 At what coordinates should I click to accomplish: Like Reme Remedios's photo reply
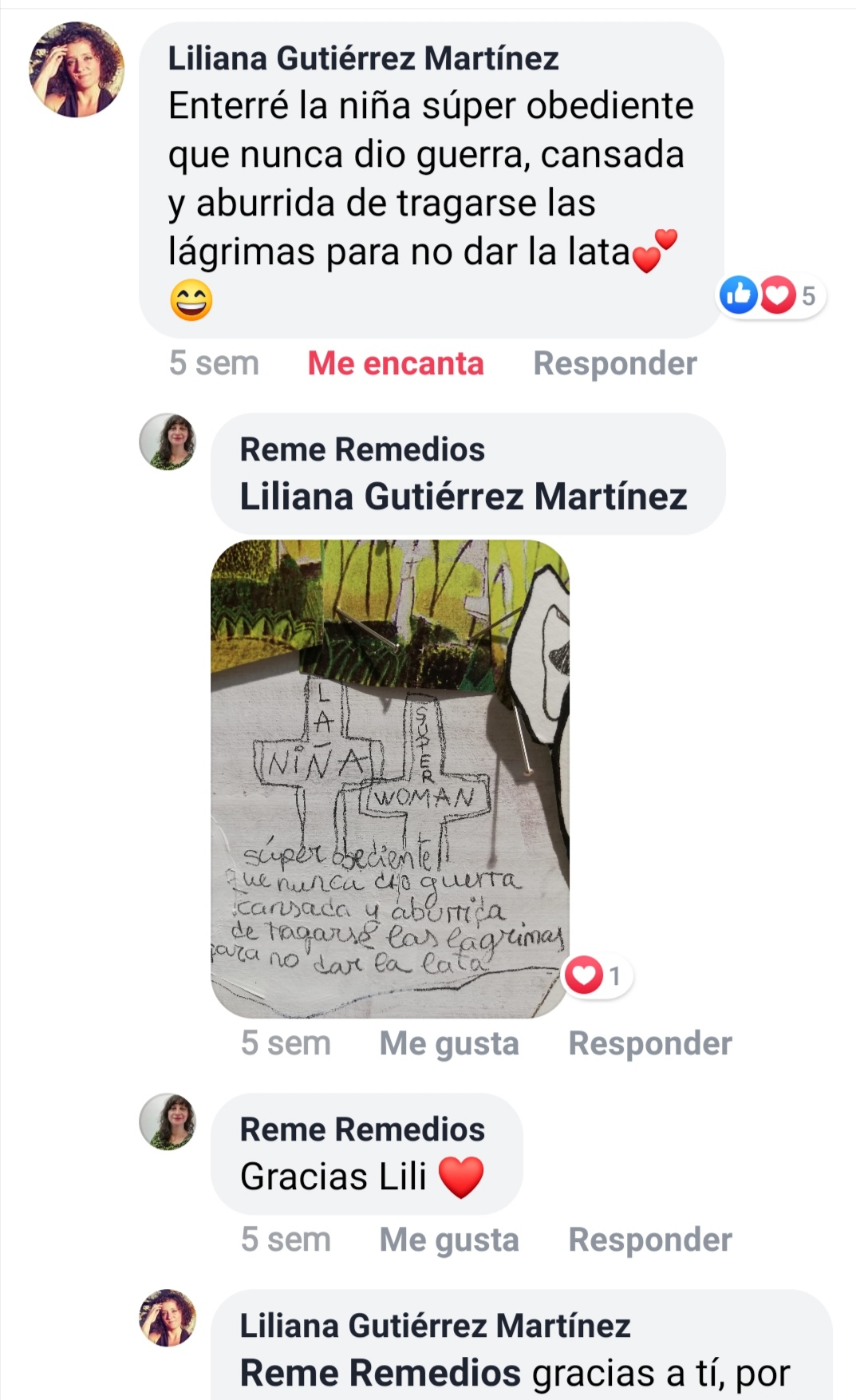(x=448, y=1043)
